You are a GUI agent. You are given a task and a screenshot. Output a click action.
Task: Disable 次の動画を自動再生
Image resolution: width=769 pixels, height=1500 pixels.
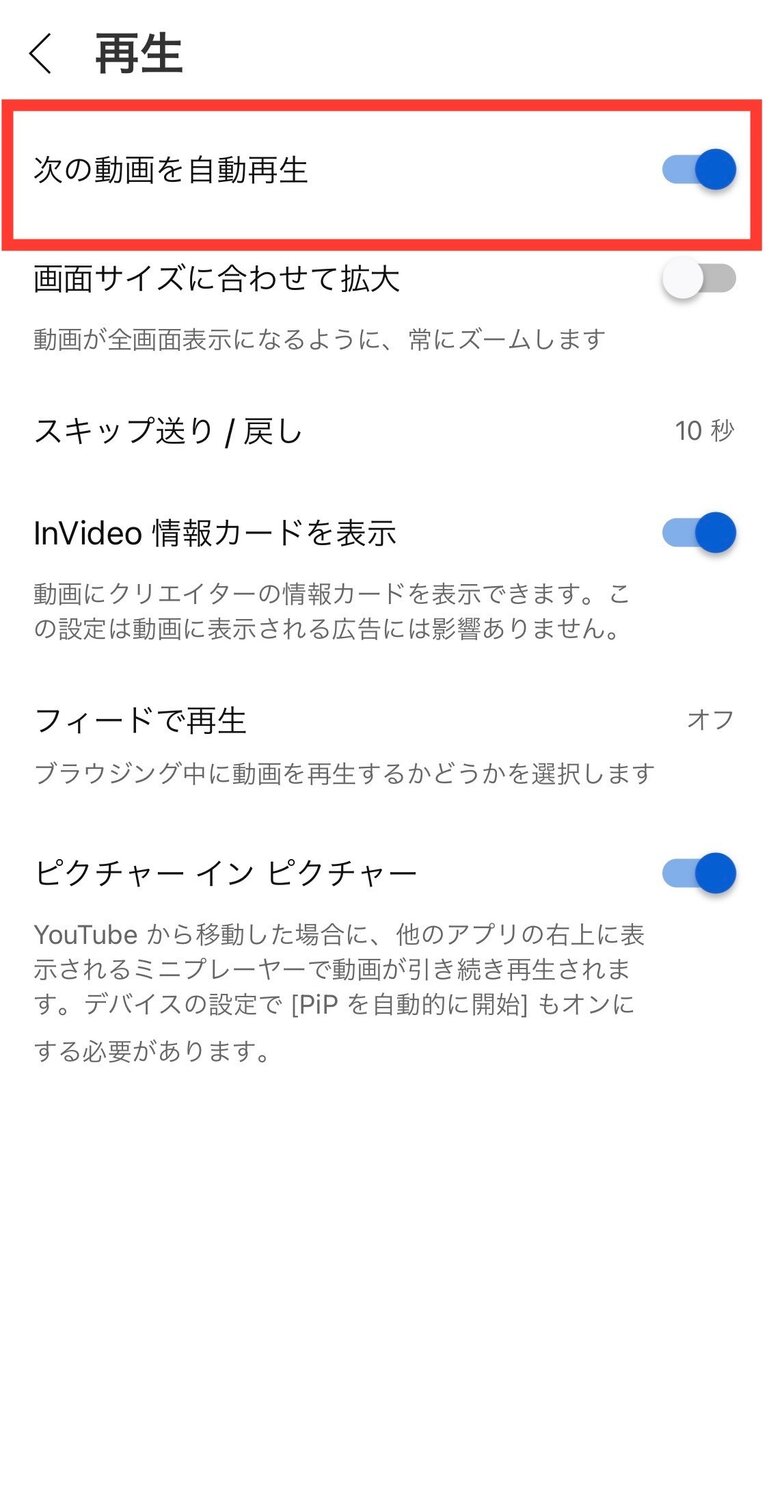click(x=697, y=169)
